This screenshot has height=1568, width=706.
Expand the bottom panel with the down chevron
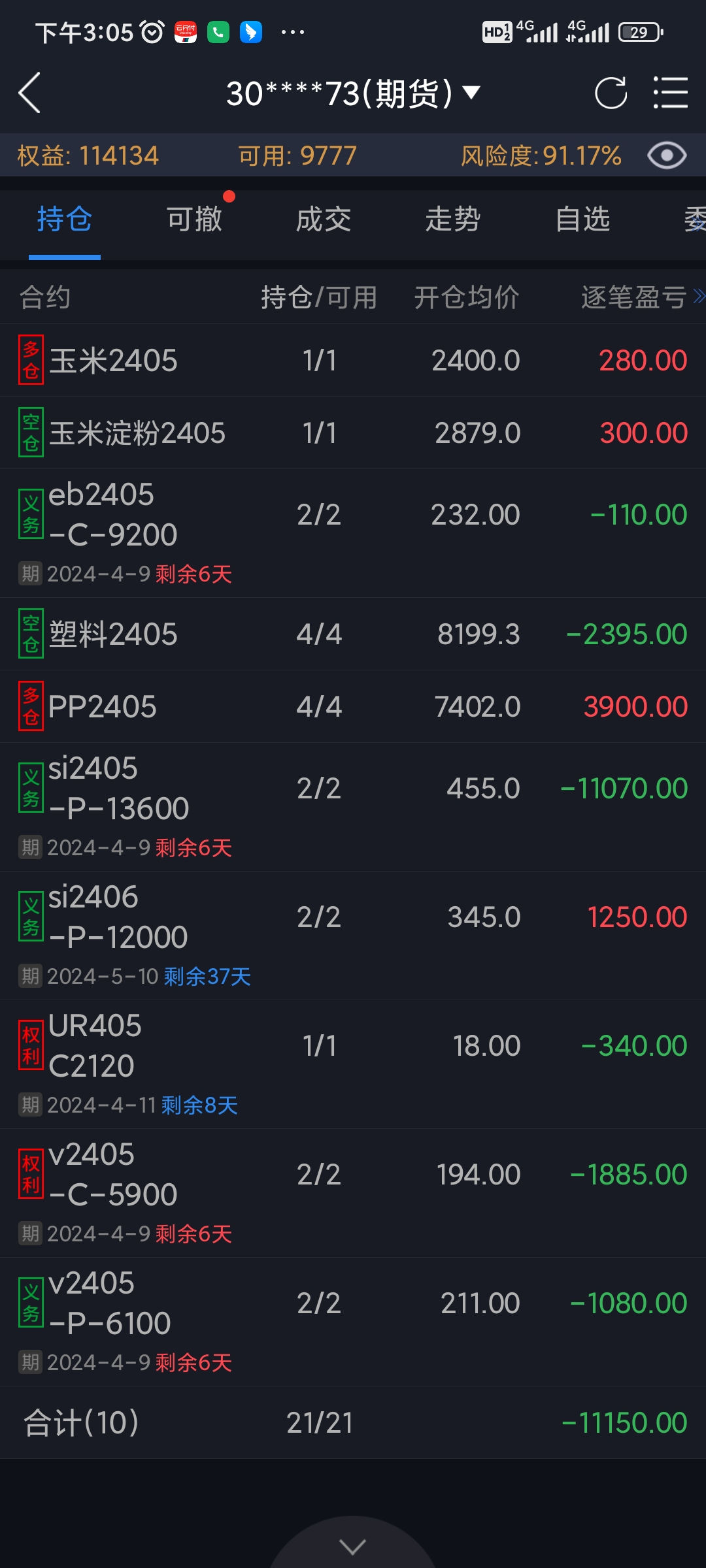[353, 1546]
